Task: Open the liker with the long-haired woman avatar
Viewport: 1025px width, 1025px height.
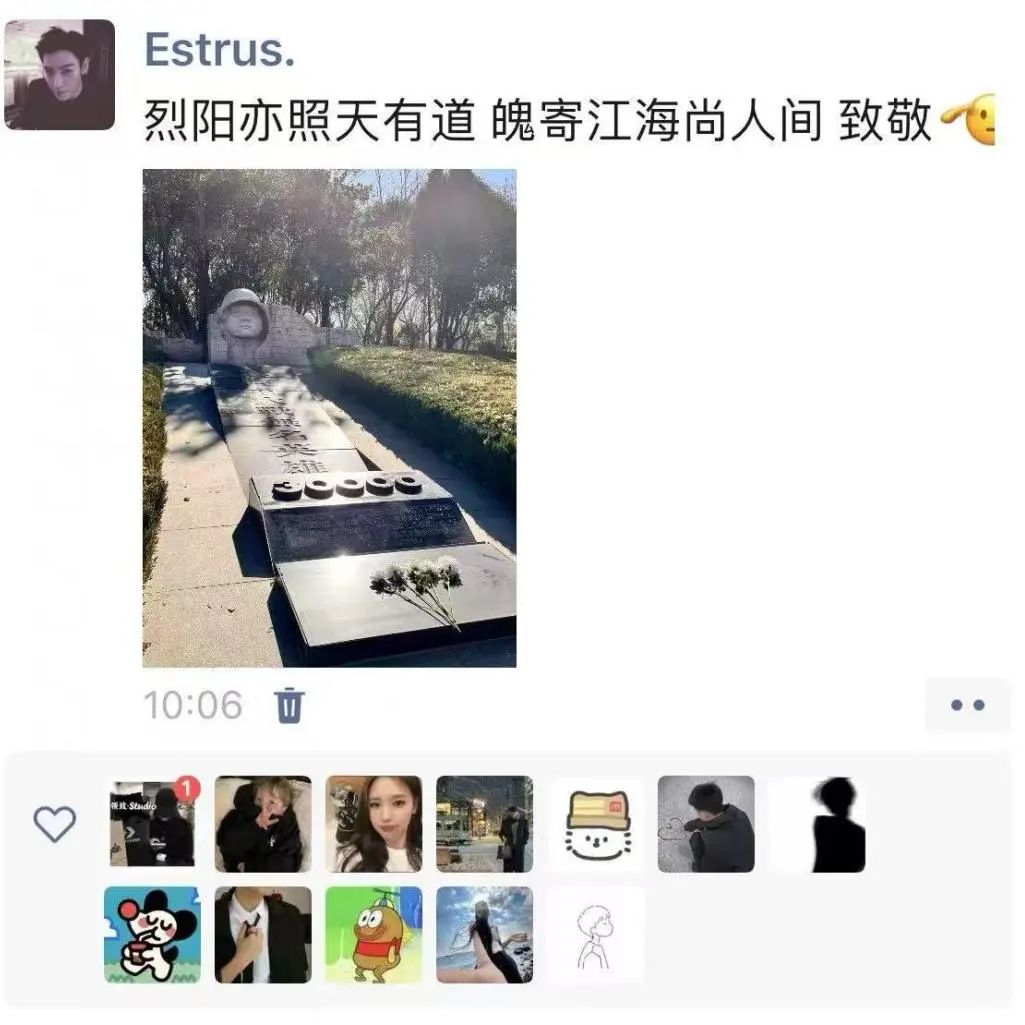Action: (x=373, y=824)
